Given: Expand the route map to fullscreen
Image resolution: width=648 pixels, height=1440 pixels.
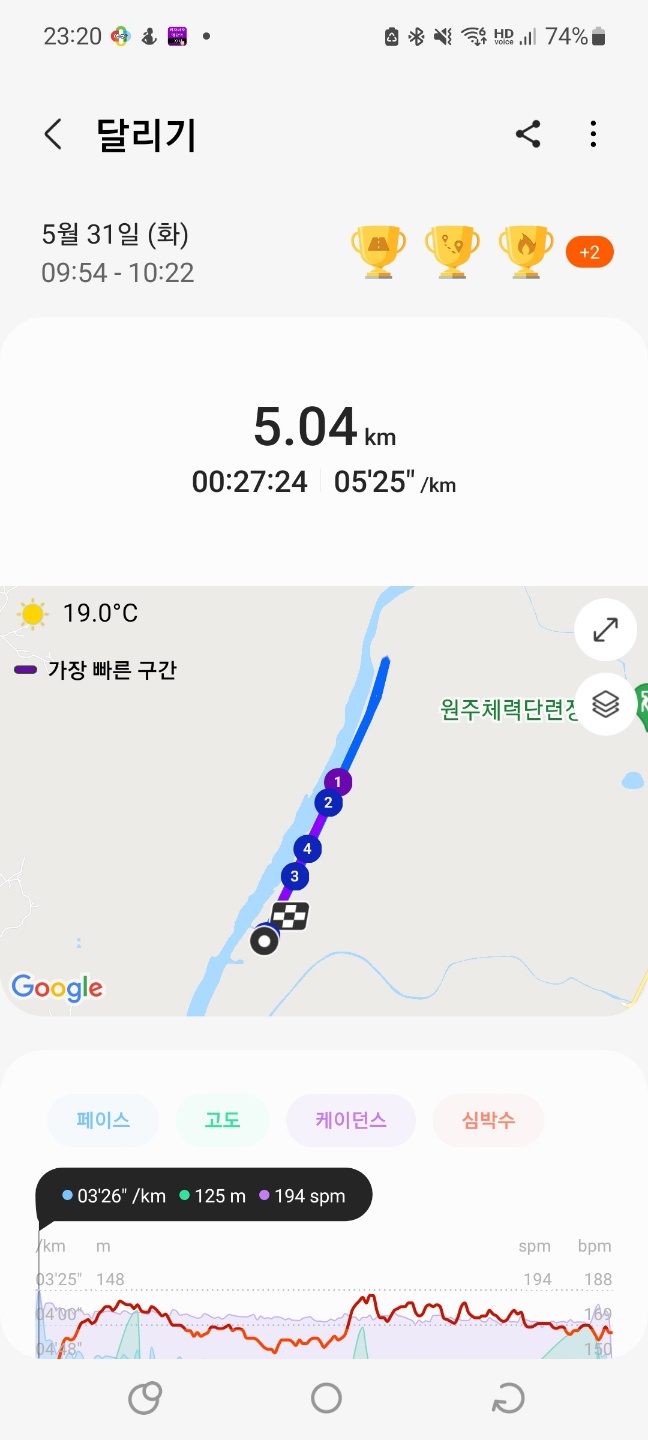Looking at the screenshot, I should point(605,630).
